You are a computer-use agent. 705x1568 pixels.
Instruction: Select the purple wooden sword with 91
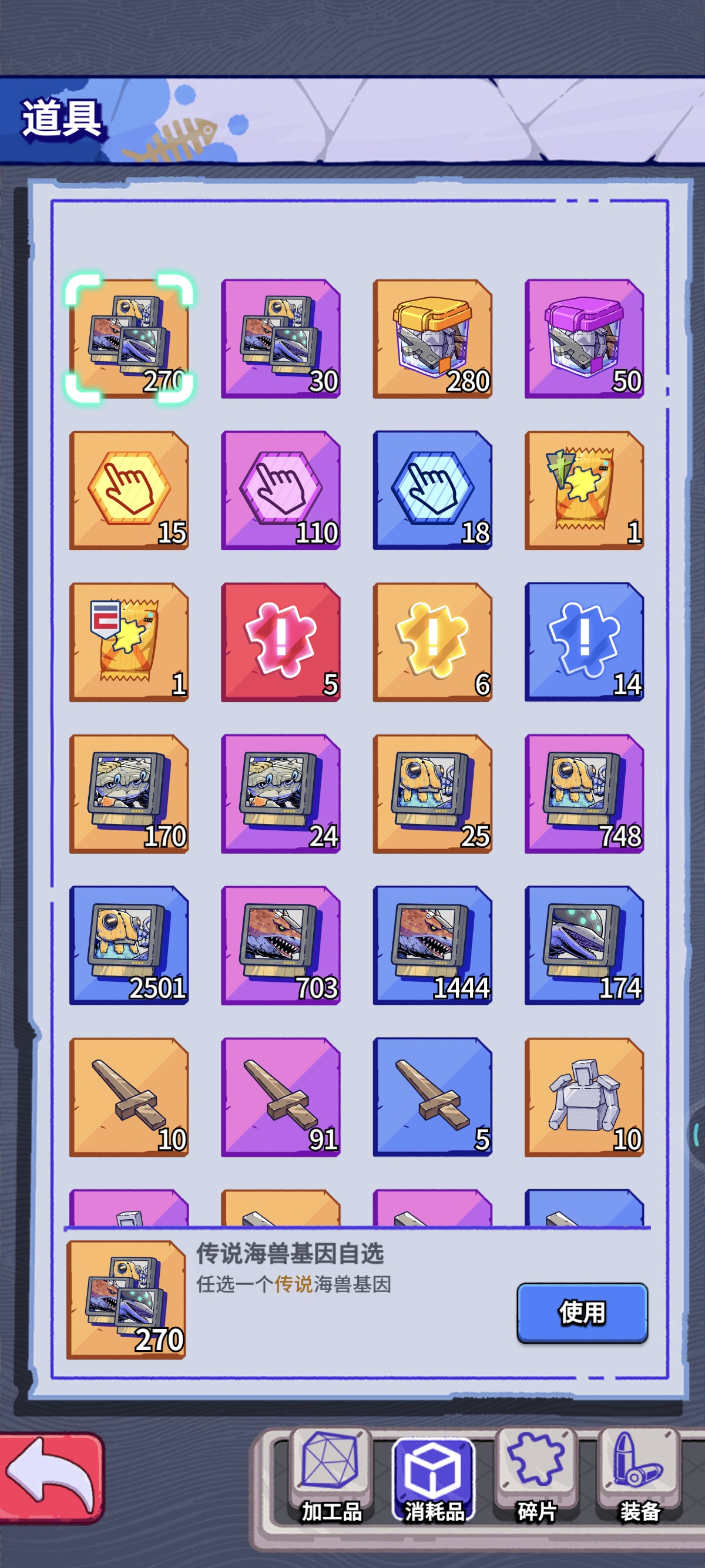click(280, 1096)
